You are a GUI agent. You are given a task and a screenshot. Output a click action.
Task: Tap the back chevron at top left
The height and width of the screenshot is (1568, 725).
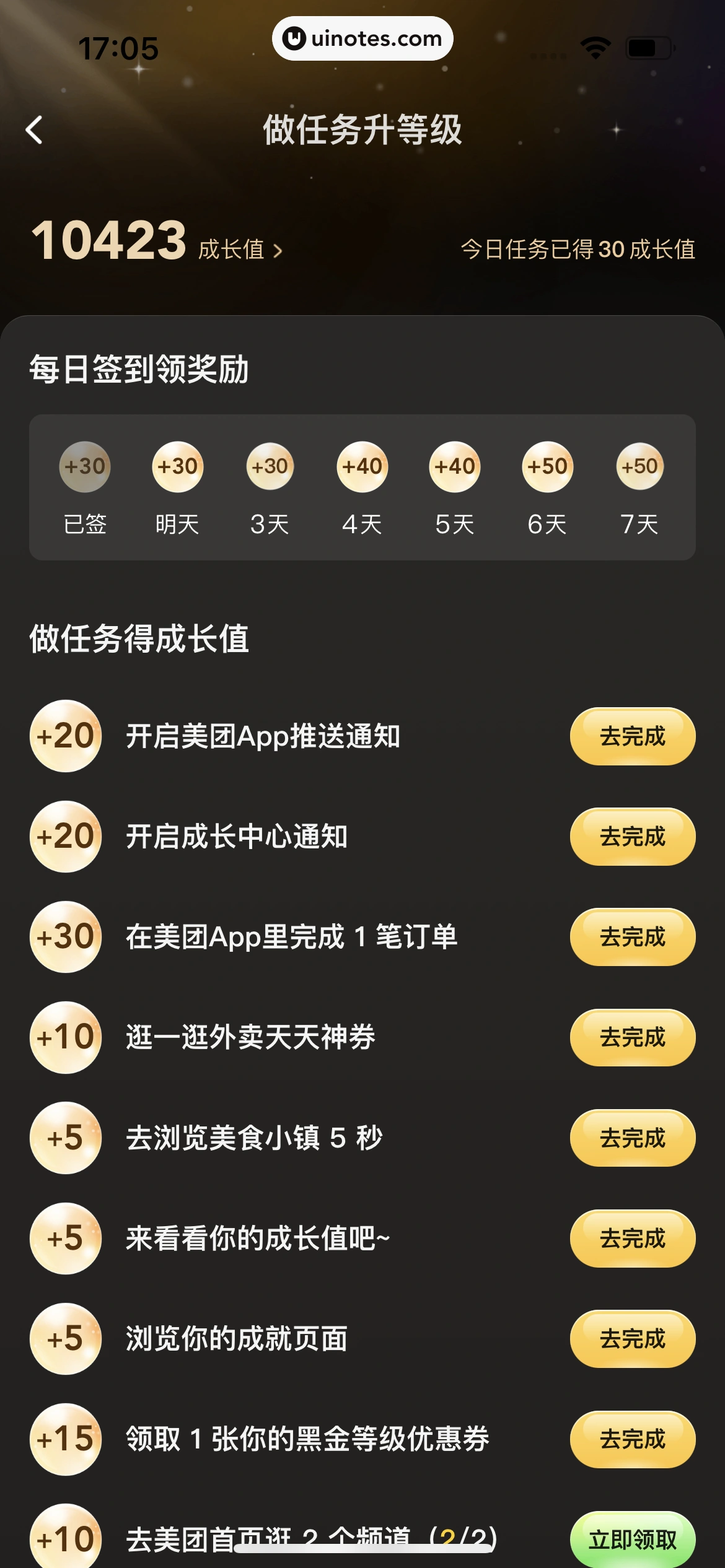click(34, 129)
